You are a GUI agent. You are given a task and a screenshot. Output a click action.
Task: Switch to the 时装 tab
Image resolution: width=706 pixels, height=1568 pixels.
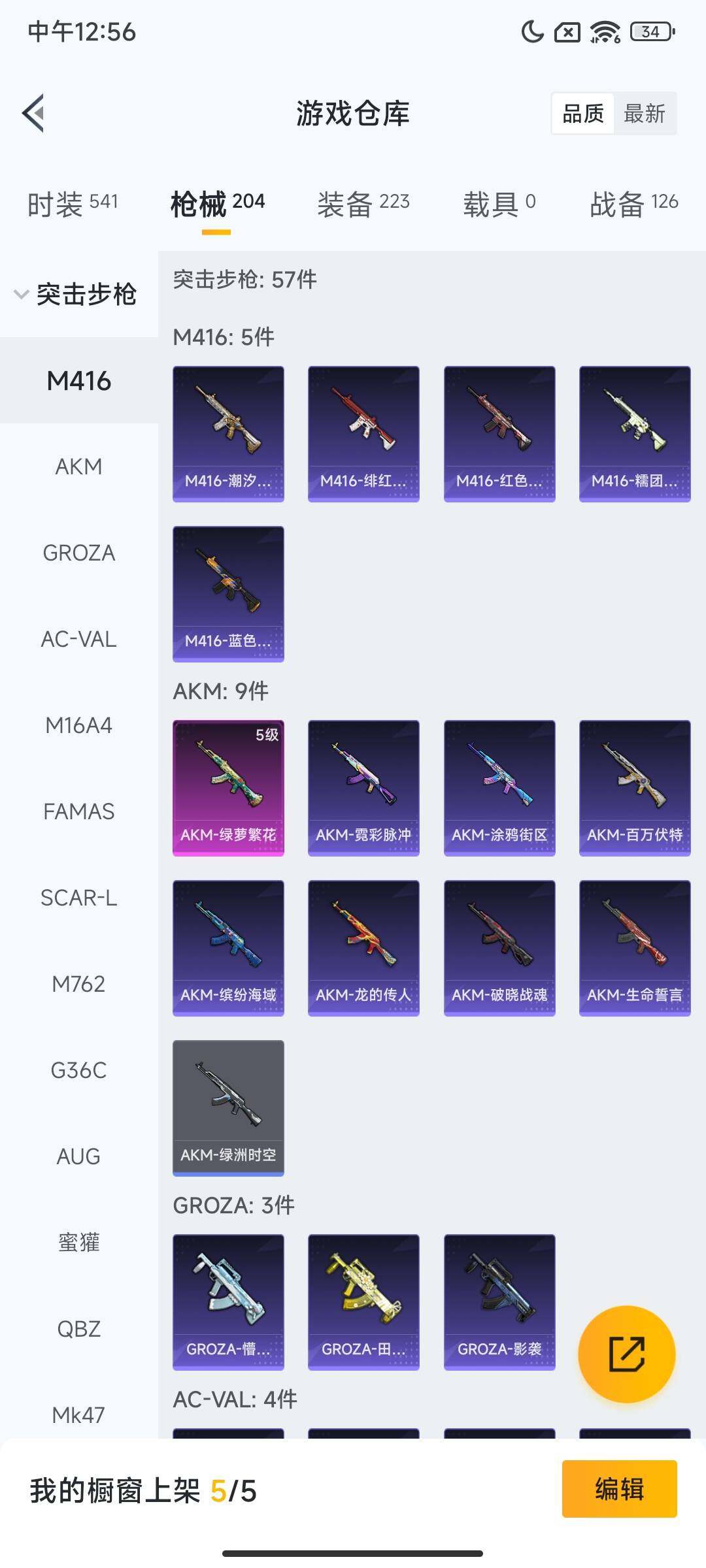click(x=73, y=204)
